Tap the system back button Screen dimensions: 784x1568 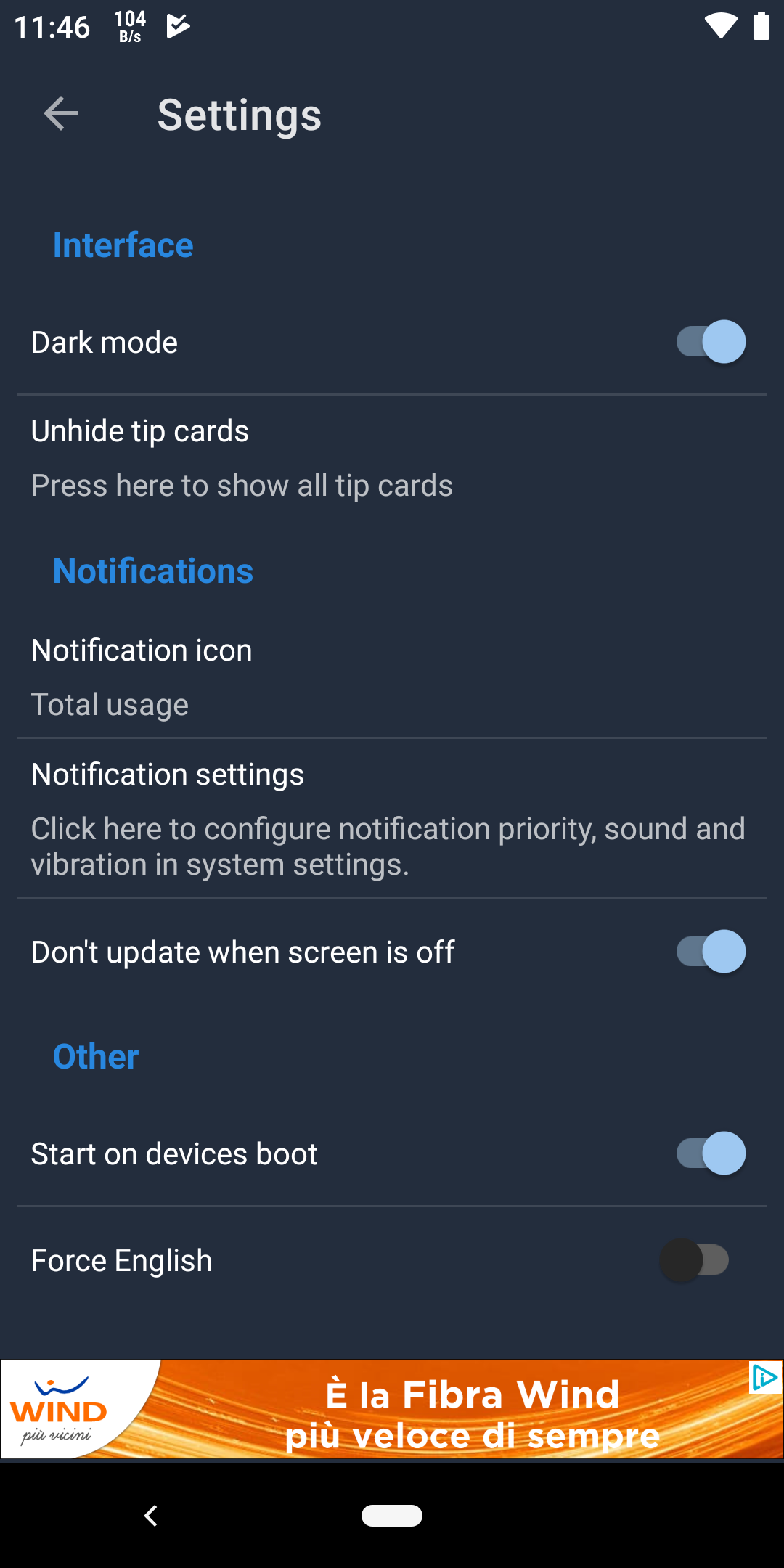click(151, 1516)
